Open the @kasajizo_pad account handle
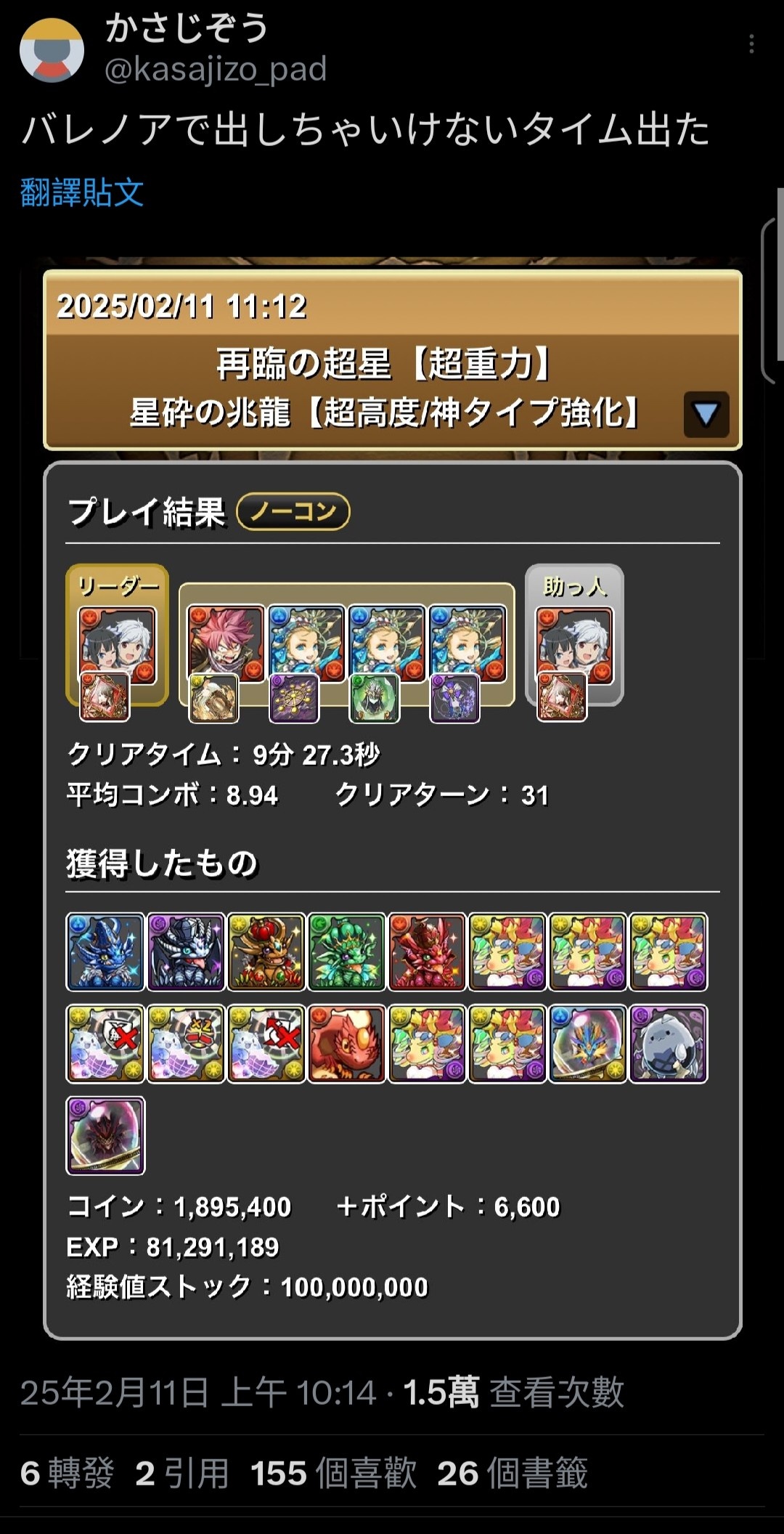 point(216,70)
